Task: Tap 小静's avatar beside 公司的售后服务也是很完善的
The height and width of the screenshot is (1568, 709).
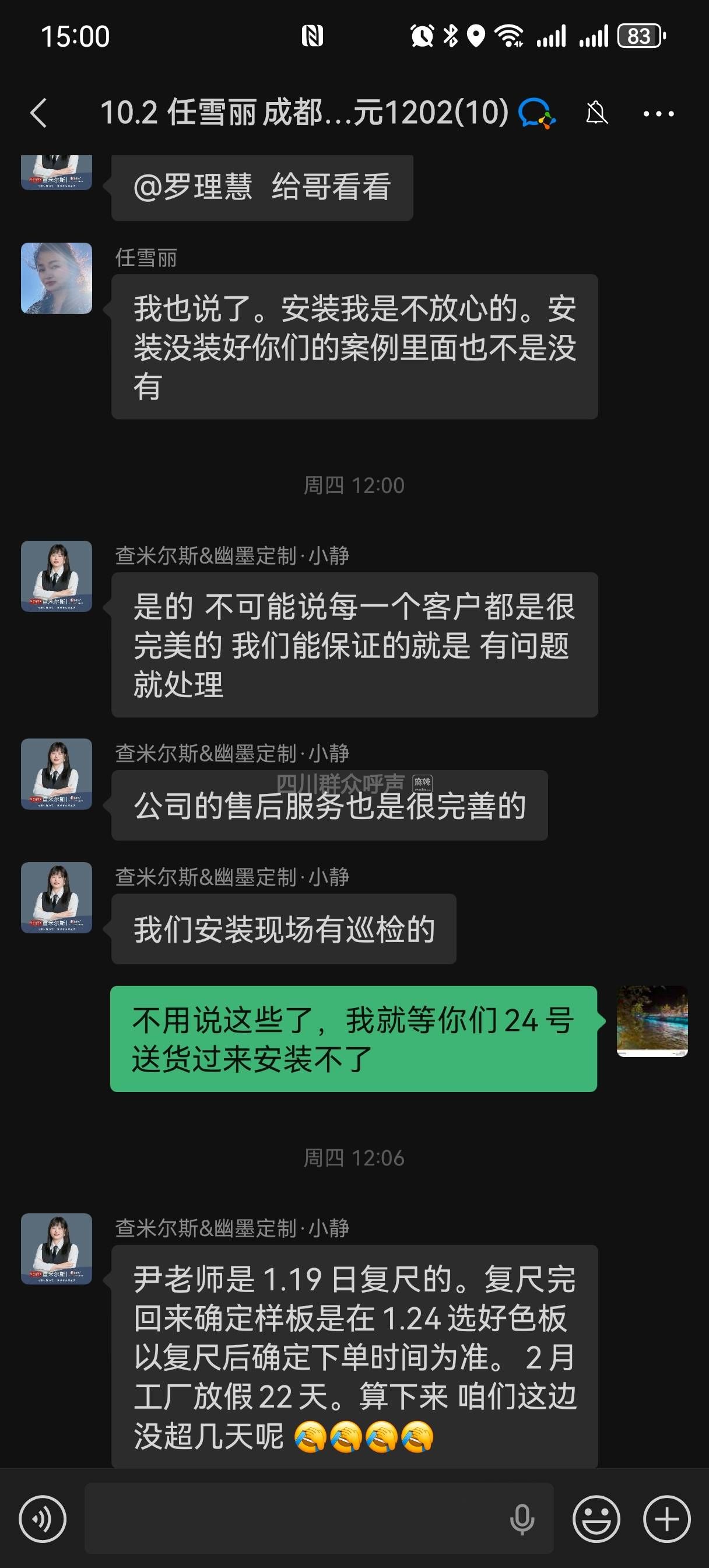Action: click(57, 773)
